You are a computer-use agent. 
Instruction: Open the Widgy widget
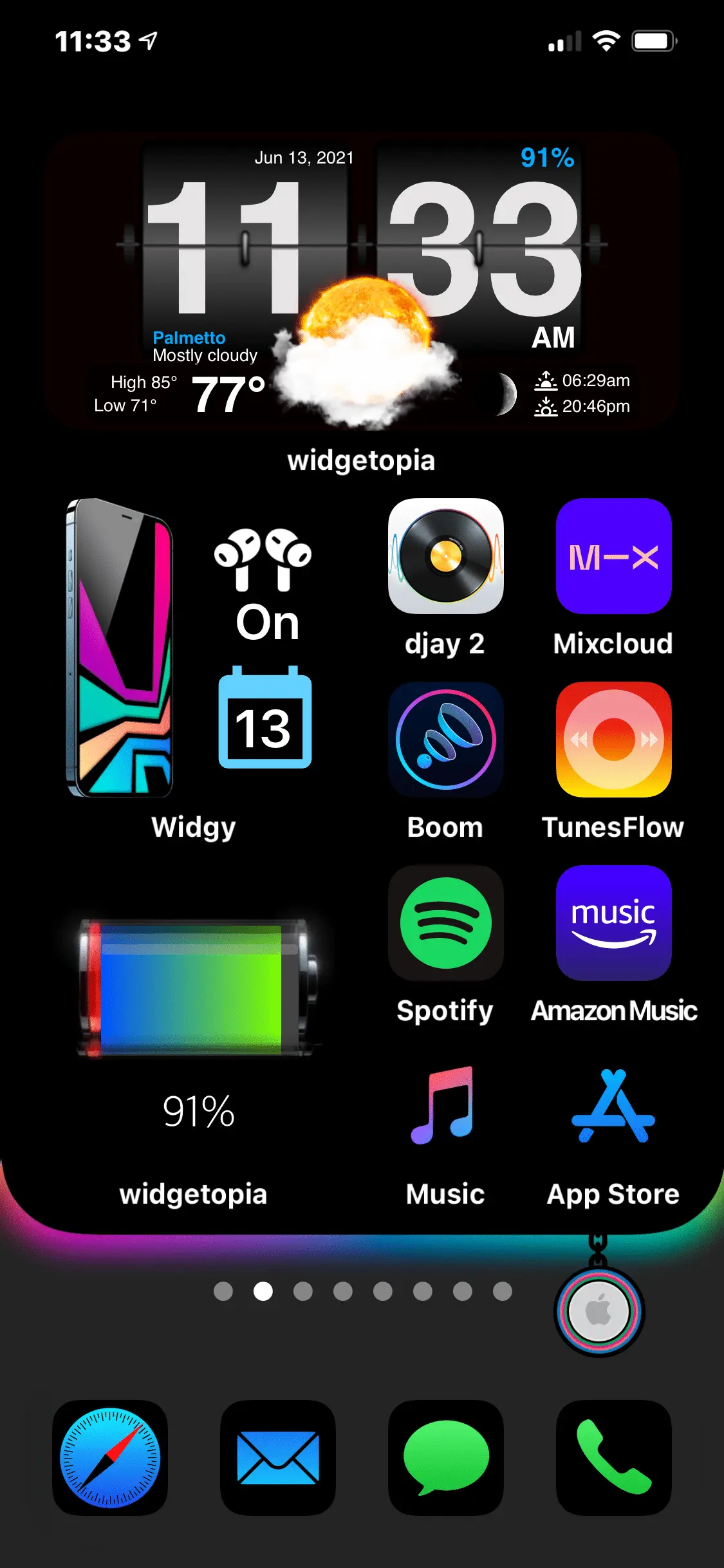tap(193, 648)
